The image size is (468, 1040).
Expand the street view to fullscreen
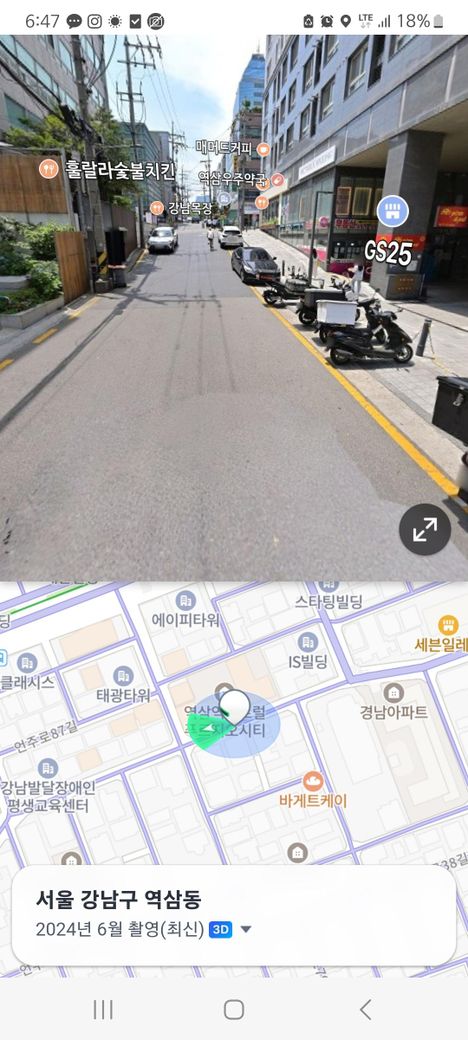click(x=425, y=529)
